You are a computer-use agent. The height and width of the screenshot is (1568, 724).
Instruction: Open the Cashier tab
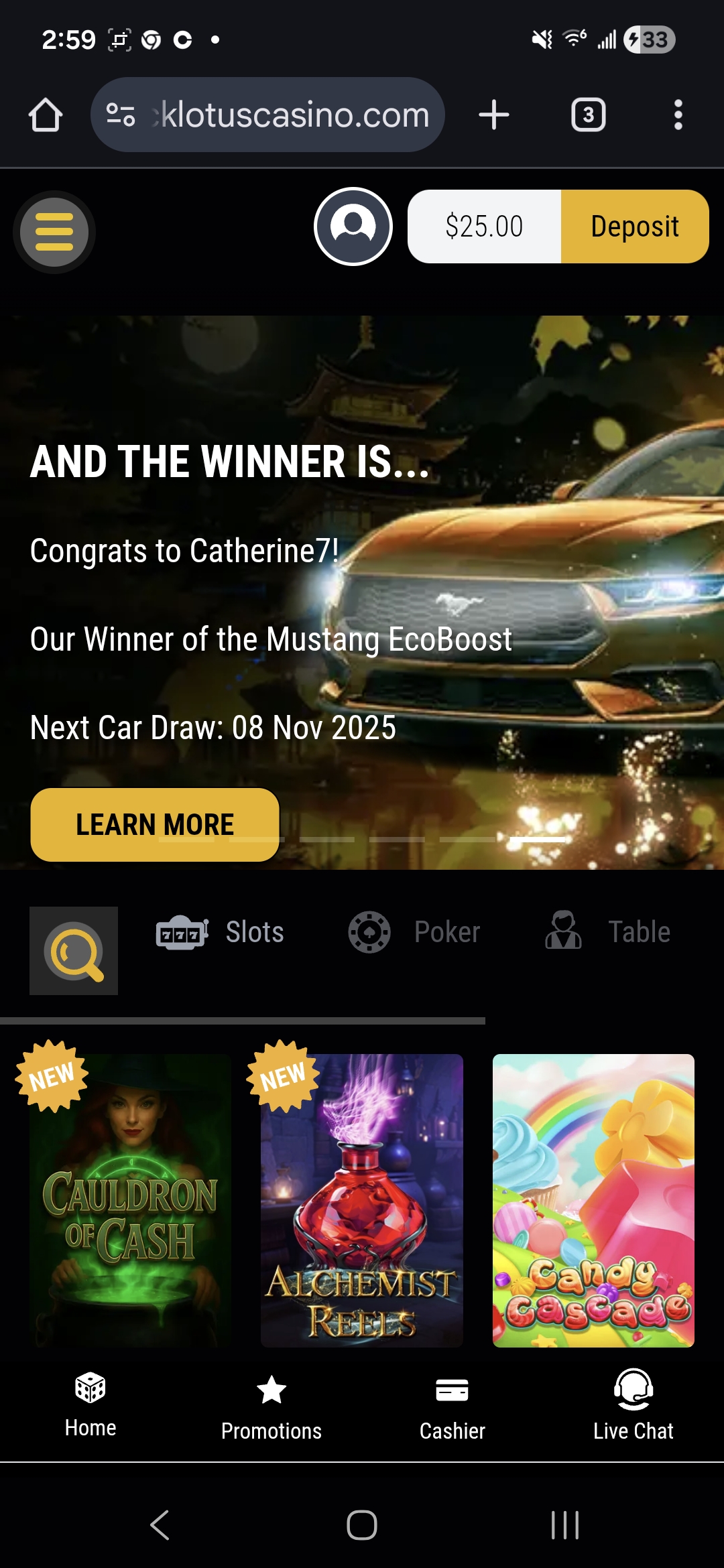452,1406
